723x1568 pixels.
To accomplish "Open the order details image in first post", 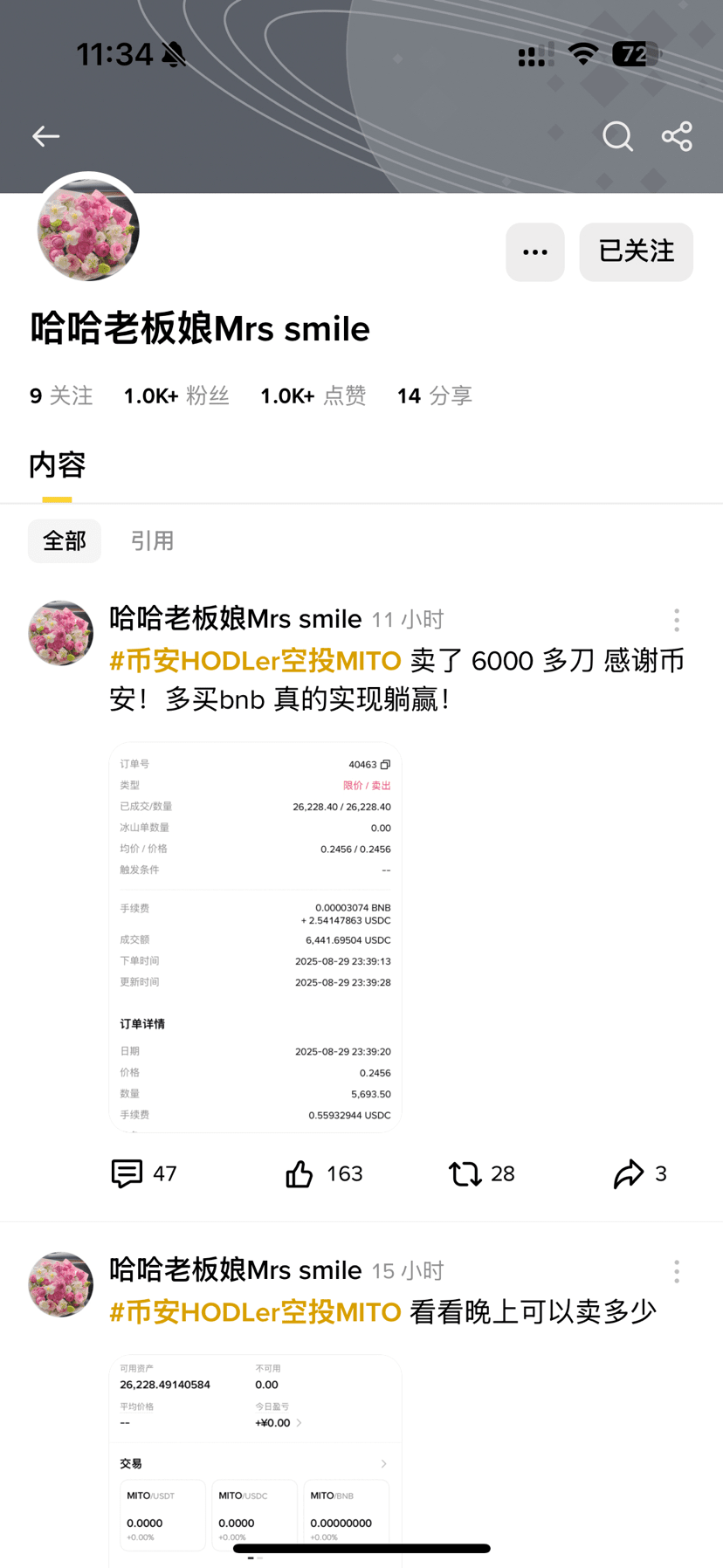I will tap(255, 937).
